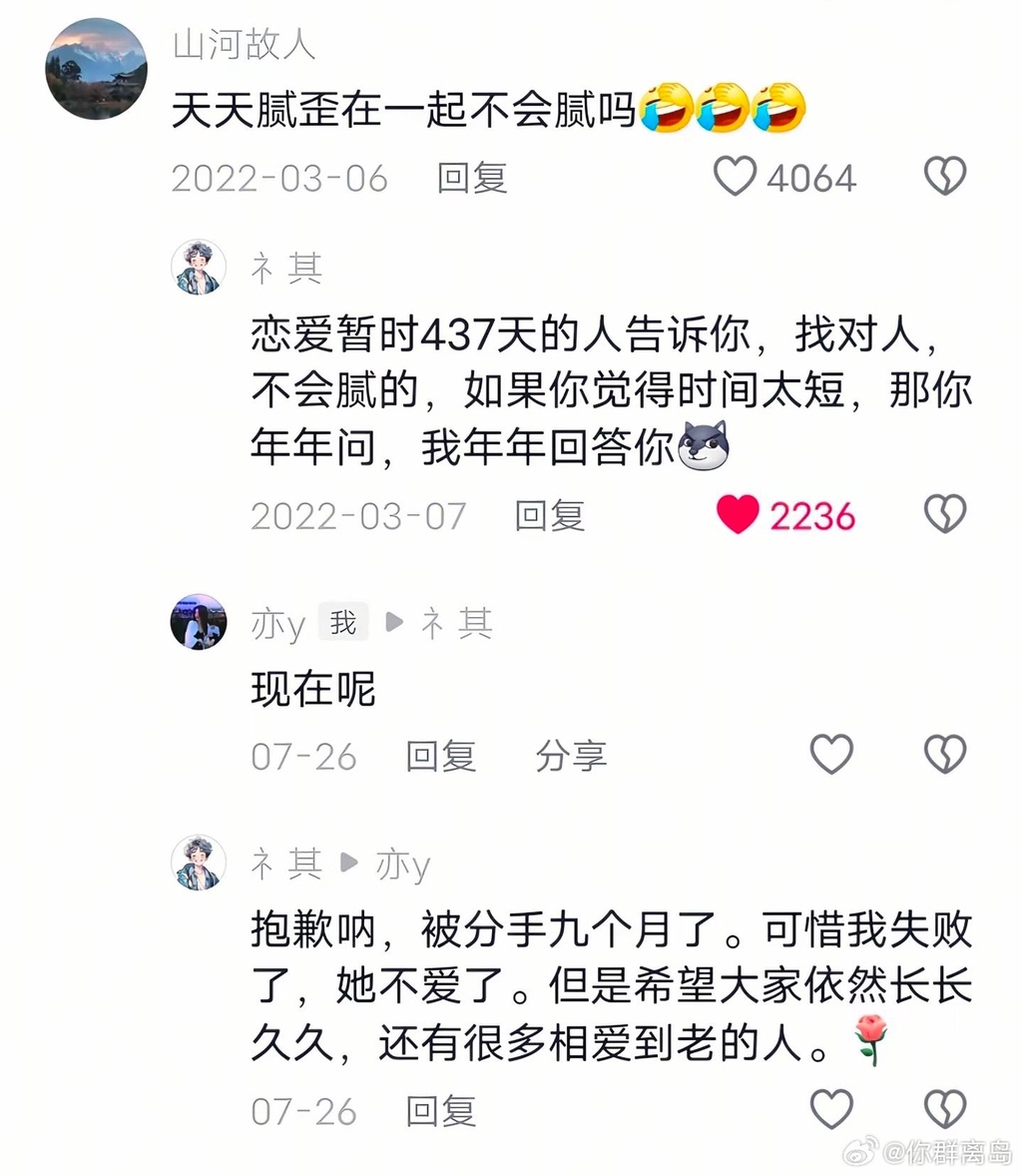The width and height of the screenshot is (1022, 1176).
Task: Like 山河故人's comment with 4064 likes
Action: point(737,177)
